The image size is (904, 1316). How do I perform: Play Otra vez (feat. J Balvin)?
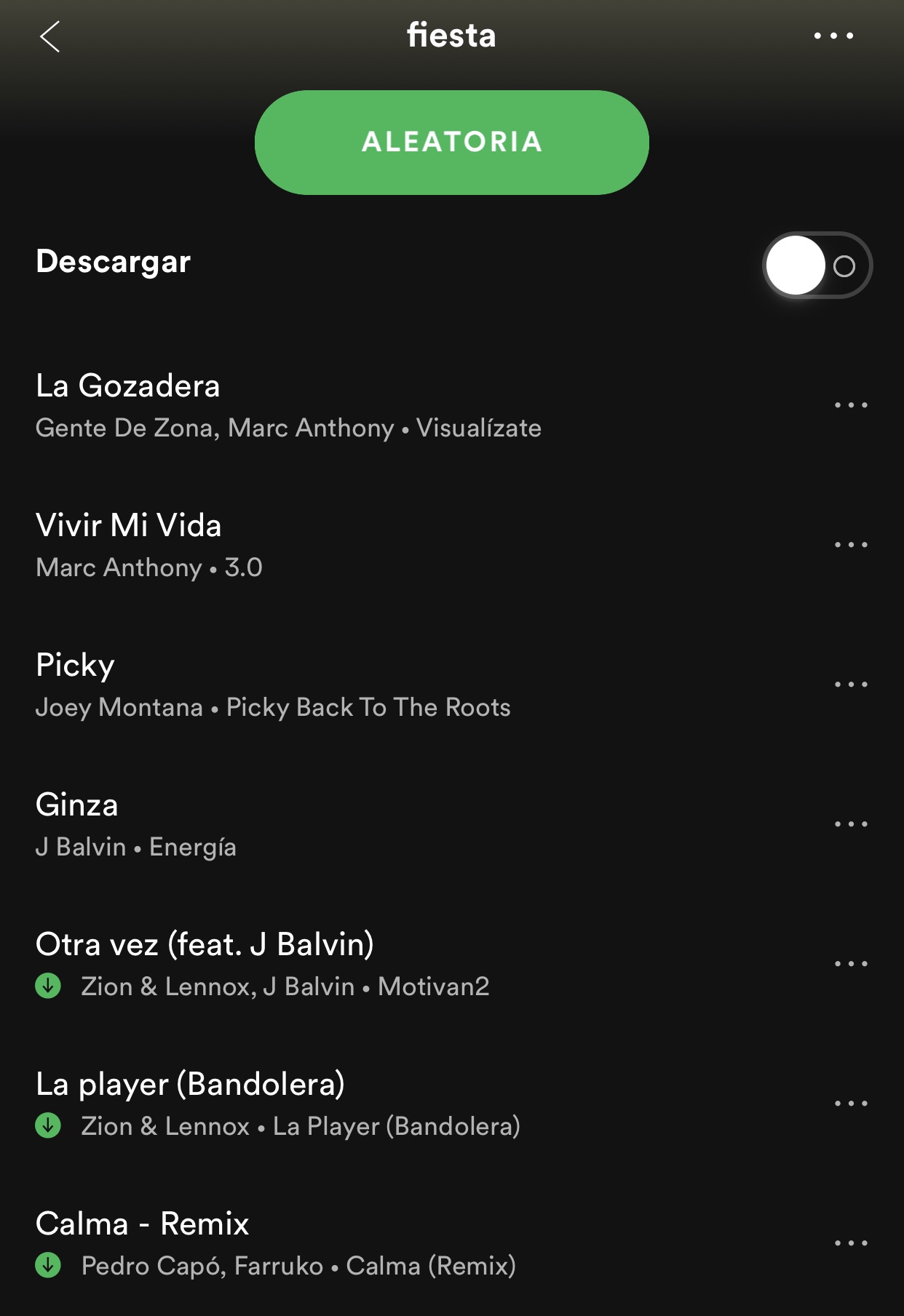291,964
